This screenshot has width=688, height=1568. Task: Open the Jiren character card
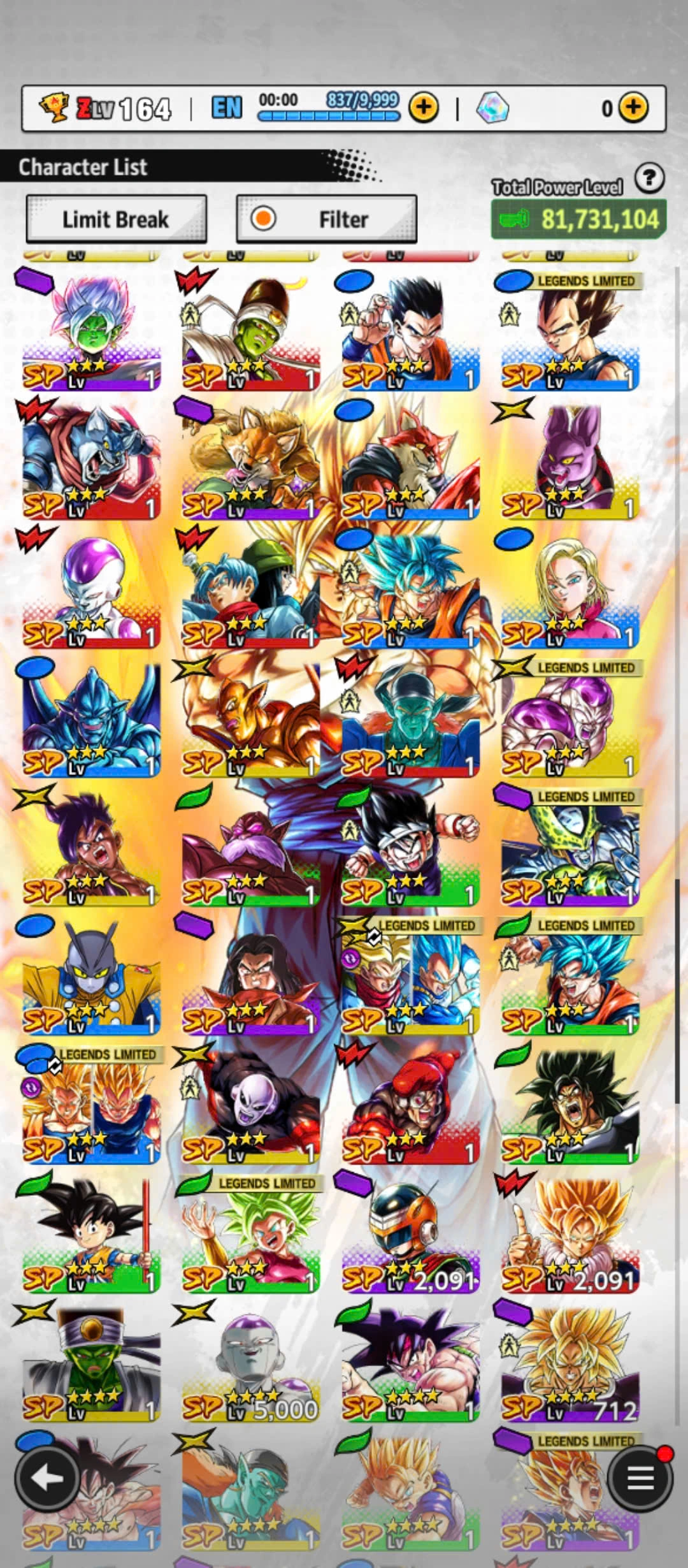click(x=251, y=1105)
